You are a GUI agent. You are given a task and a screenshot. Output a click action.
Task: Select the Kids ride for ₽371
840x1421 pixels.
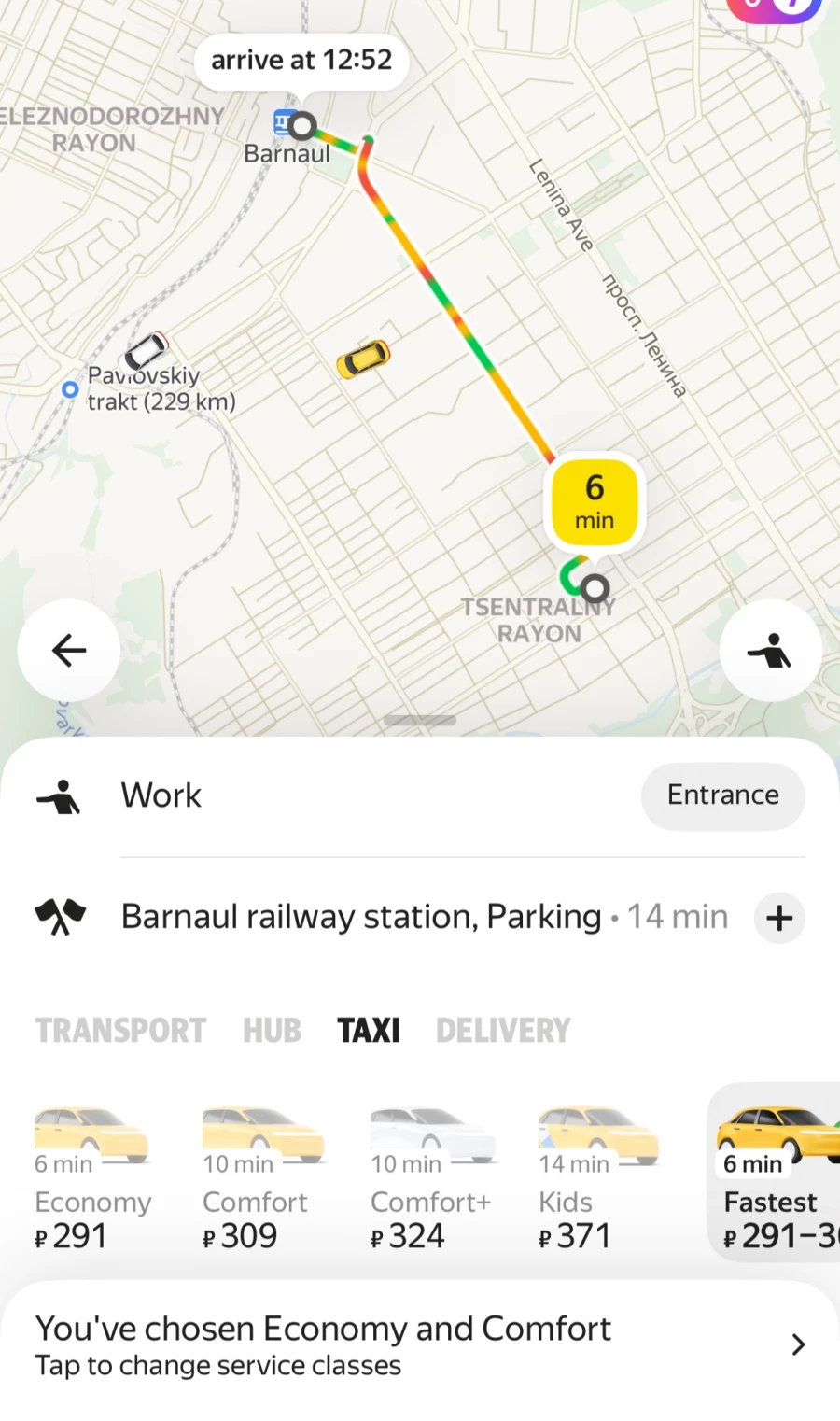pyautogui.click(x=595, y=1178)
